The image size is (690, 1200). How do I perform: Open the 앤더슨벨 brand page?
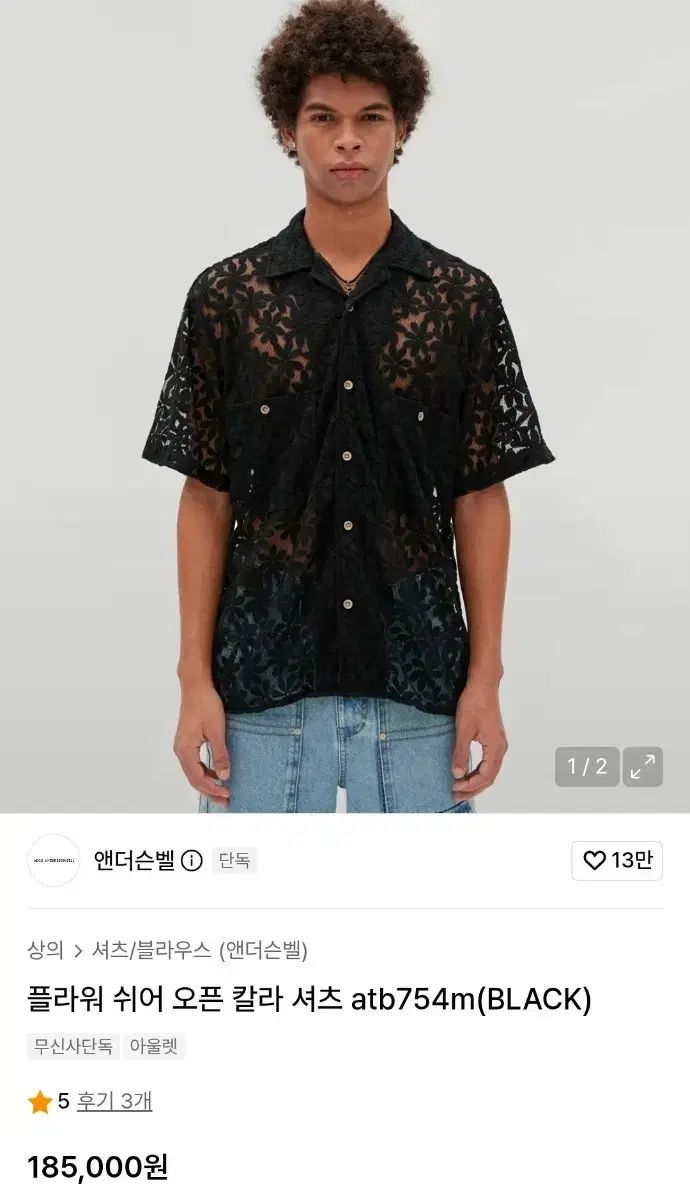click(134, 860)
